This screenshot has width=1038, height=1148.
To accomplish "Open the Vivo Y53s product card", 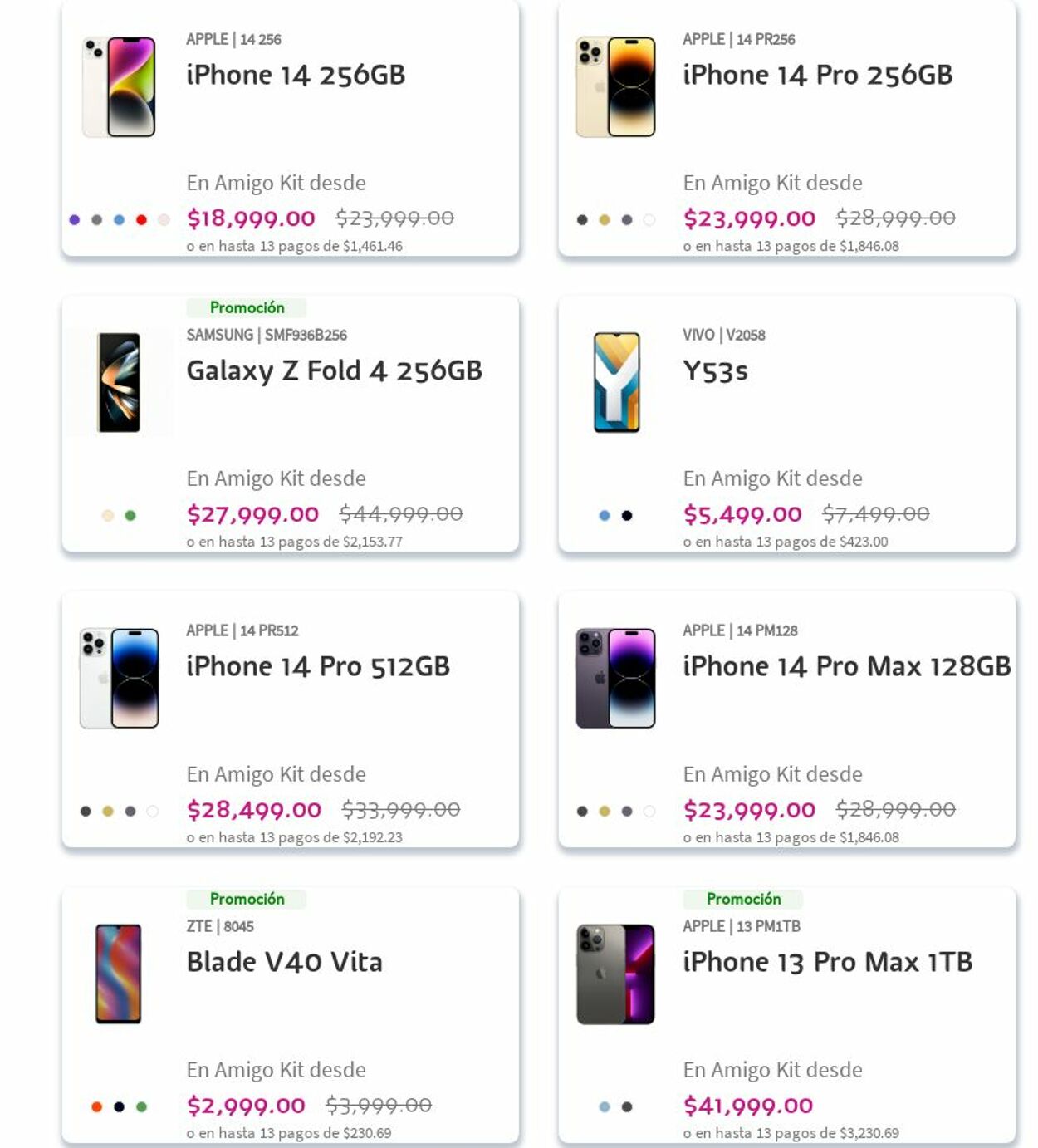I will tap(715, 370).
